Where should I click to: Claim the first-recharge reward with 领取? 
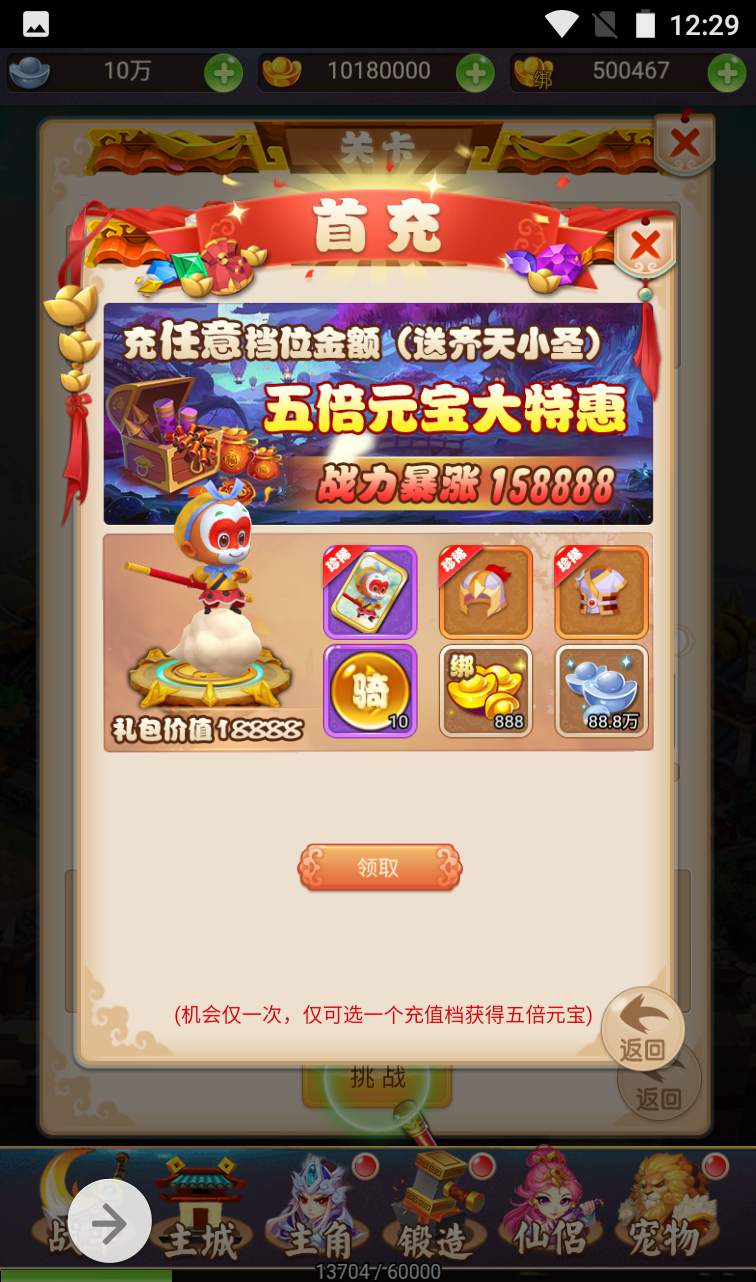point(379,867)
